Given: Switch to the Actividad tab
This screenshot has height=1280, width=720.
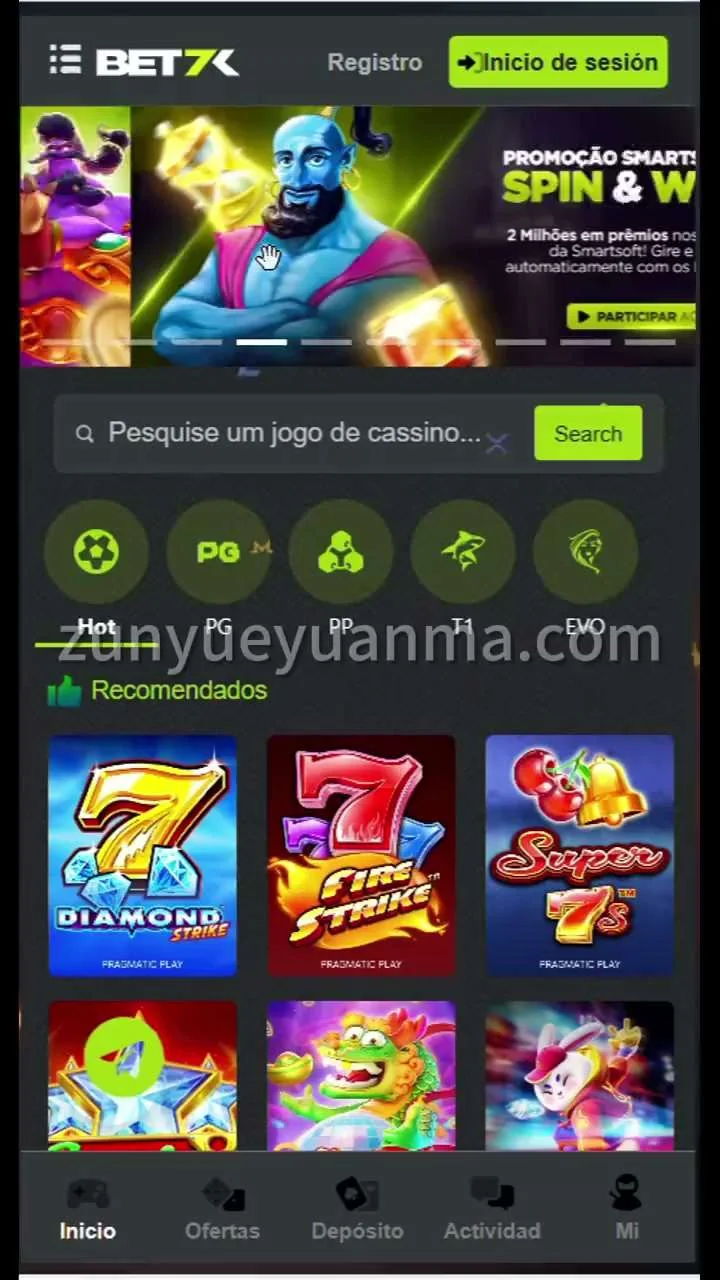Looking at the screenshot, I should pos(492,1209).
